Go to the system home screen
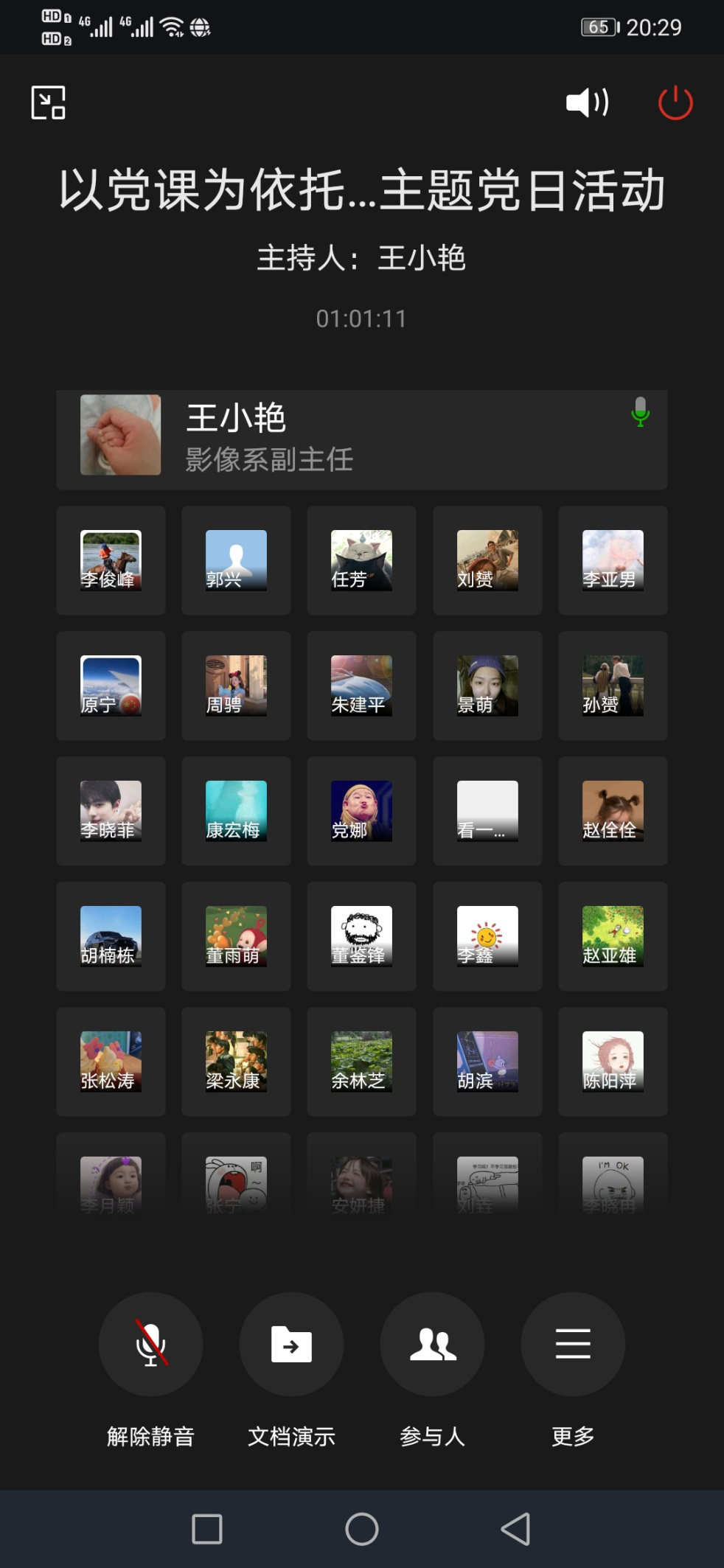The image size is (724, 1568). [361, 1529]
